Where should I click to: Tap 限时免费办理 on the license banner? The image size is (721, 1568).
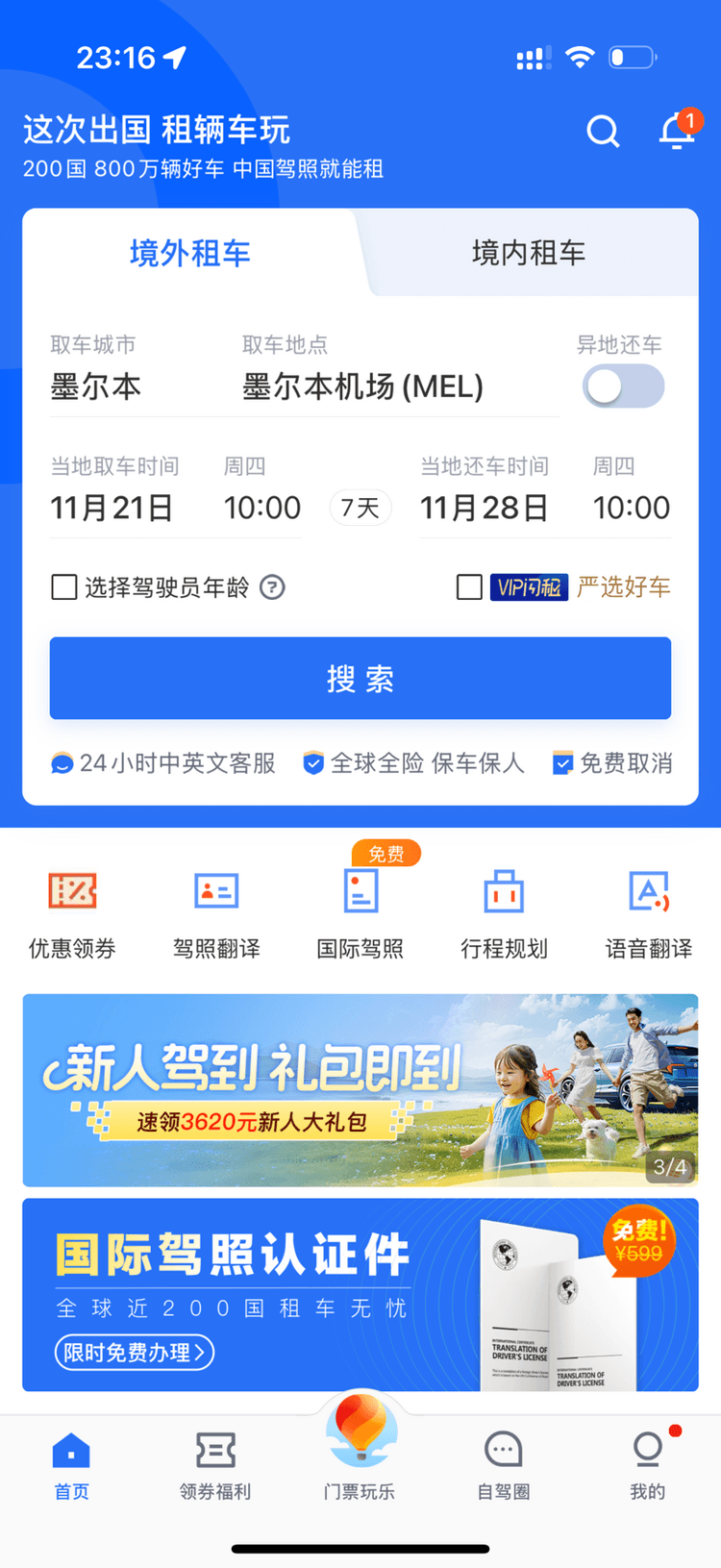[135, 1353]
